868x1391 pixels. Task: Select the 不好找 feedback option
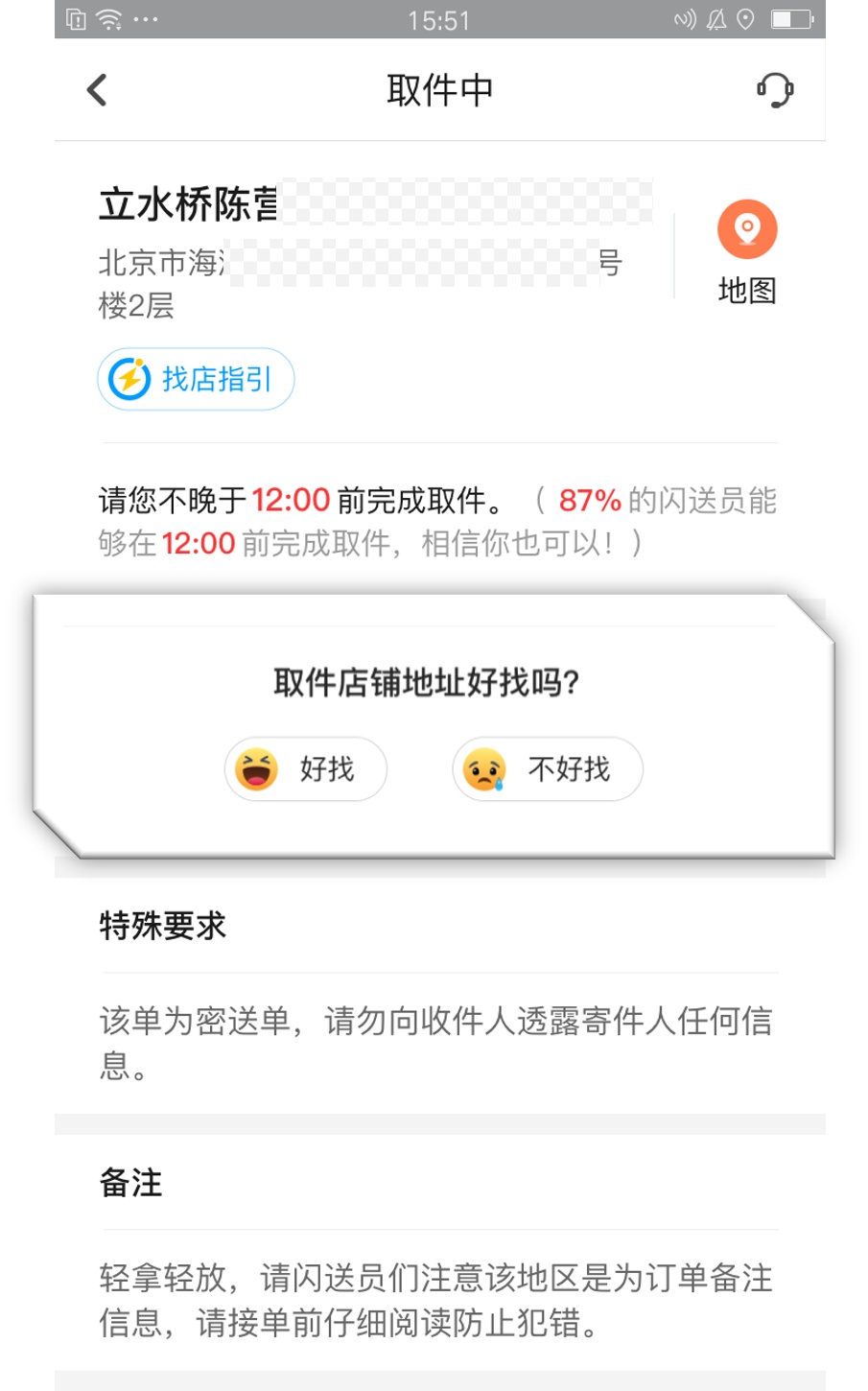click(547, 768)
